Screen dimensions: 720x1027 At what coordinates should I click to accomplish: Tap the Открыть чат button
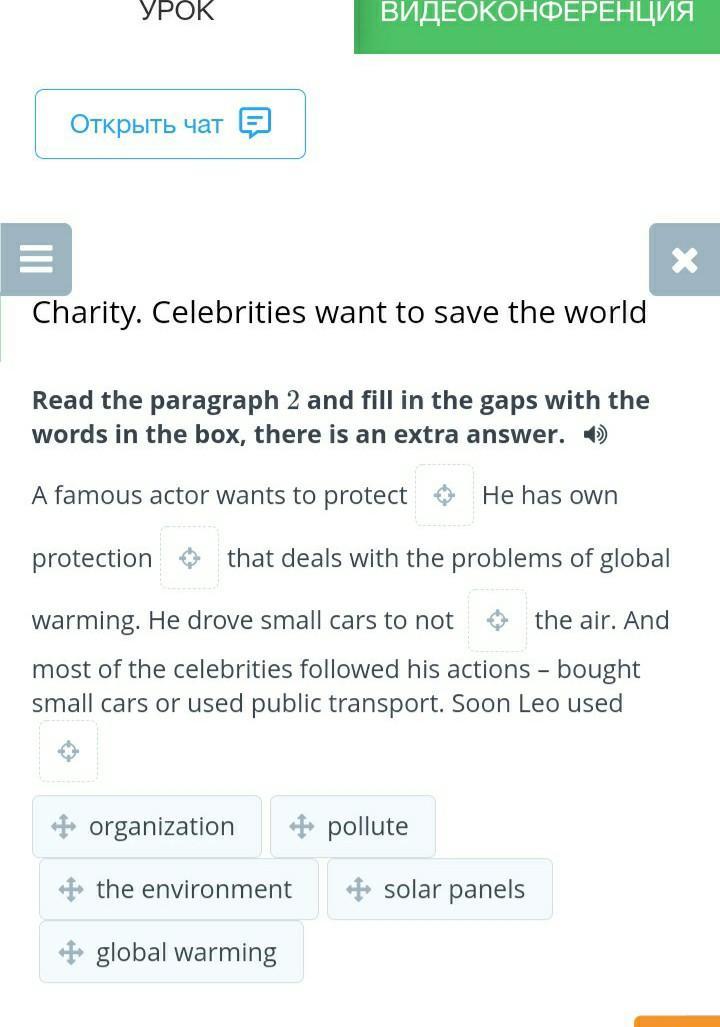point(170,124)
